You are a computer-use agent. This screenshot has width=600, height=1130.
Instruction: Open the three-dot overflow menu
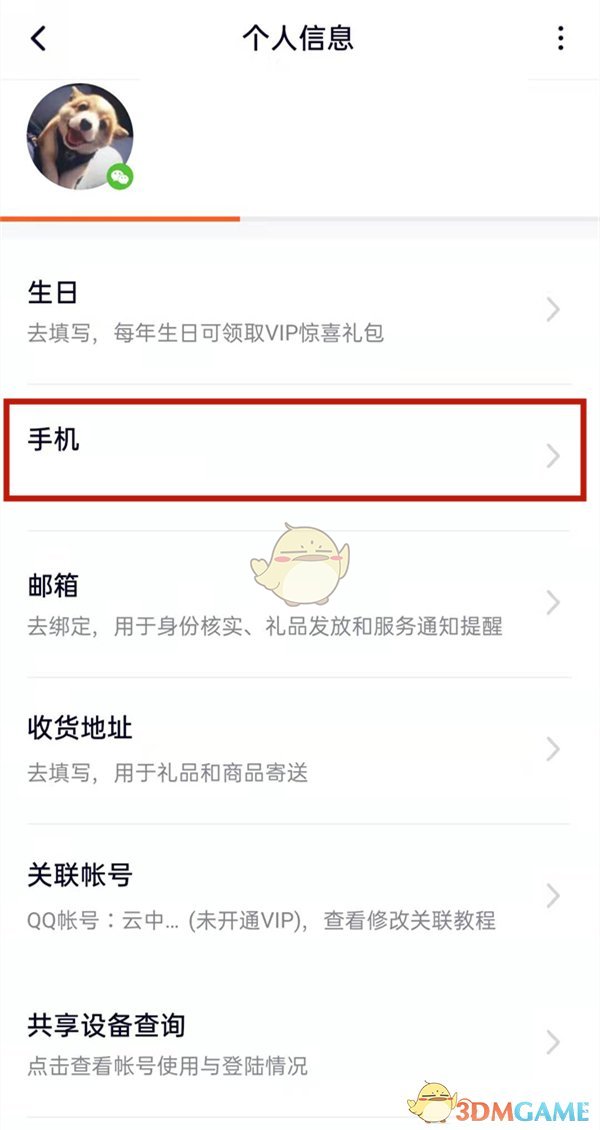click(560, 39)
